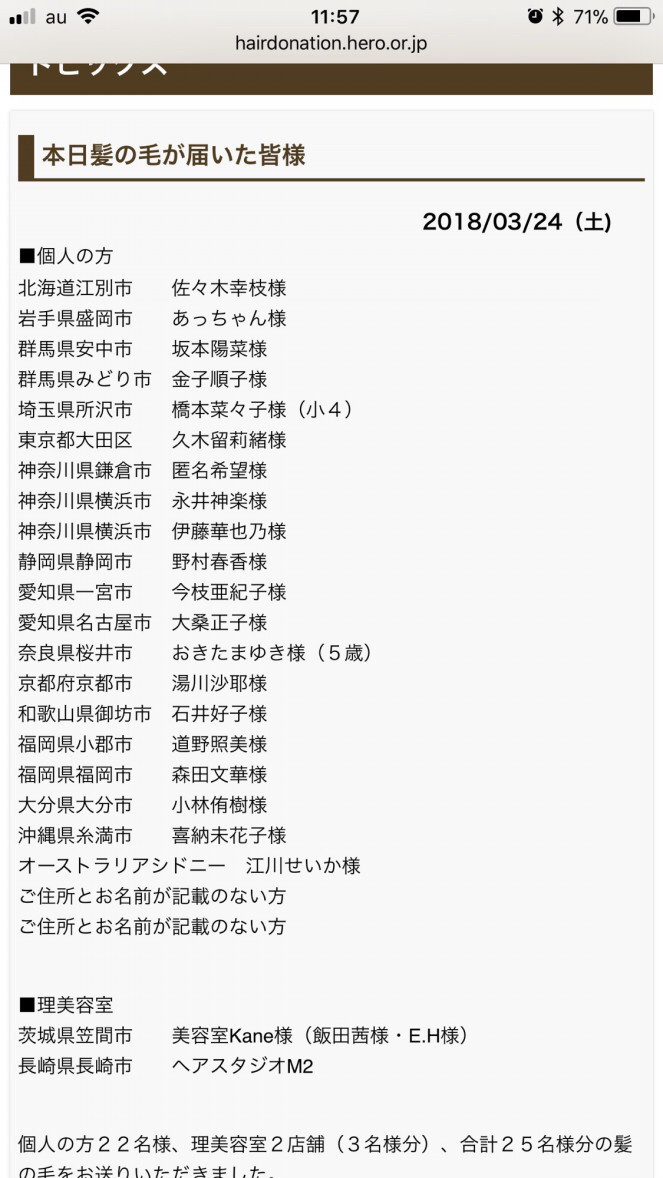The width and height of the screenshot is (663, 1178).
Task: Tap the hairdonation.hero.or.jp address bar
Action: click(x=331, y=44)
